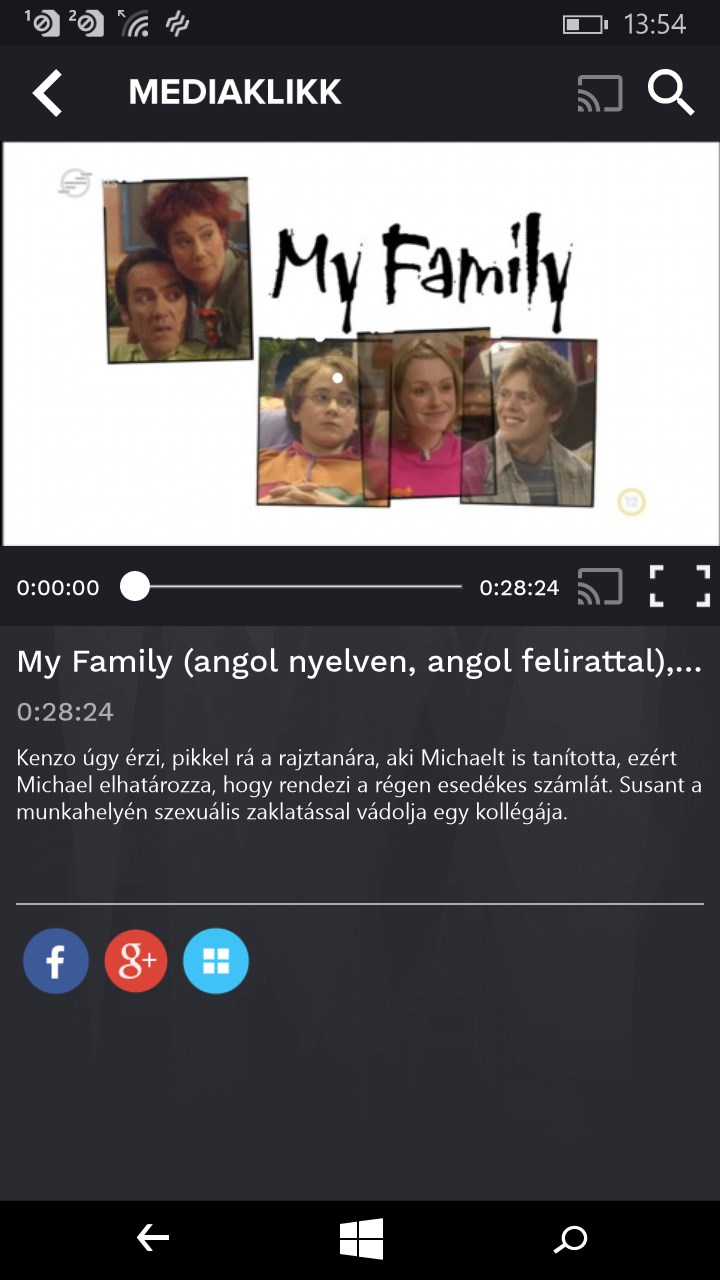Tap the video progress slider handle
This screenshot has height=1280, width=720.
tap(135, 587)
